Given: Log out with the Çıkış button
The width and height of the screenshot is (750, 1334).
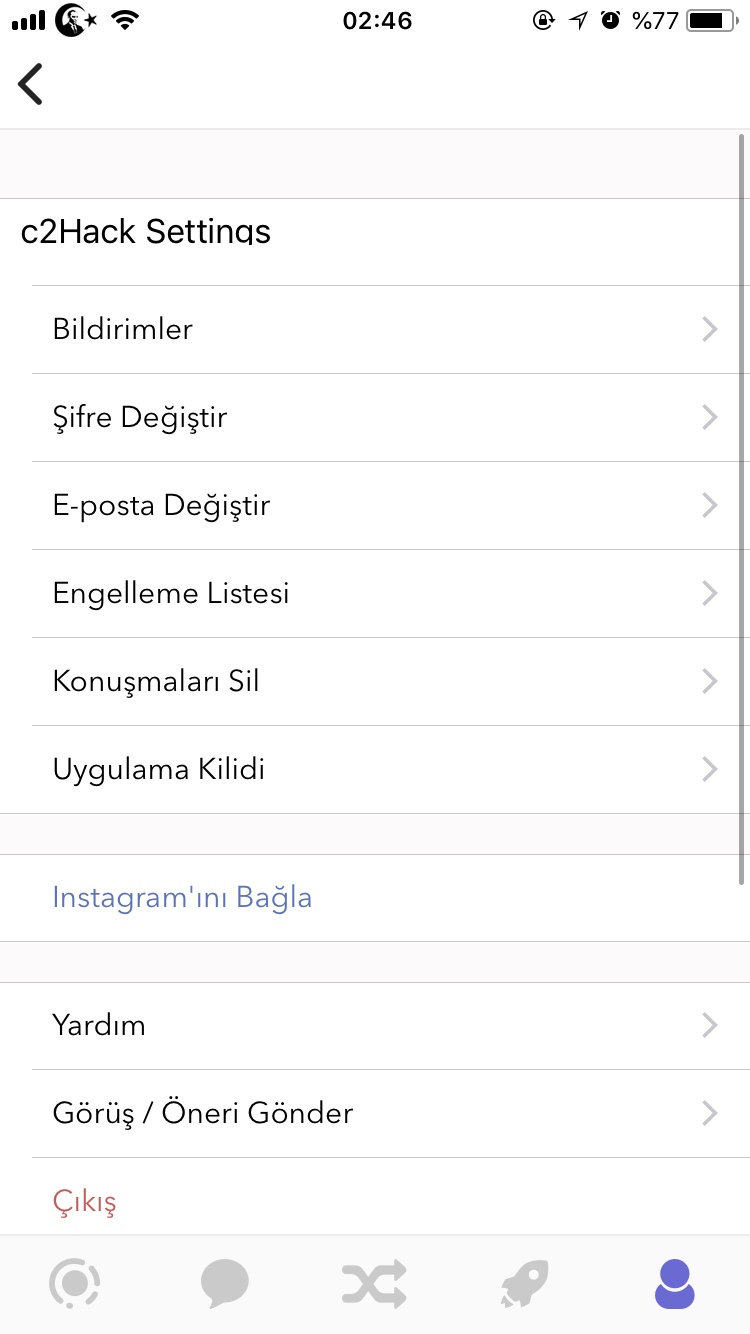Looking at the screenshot, I should [x=85, y=1200].
